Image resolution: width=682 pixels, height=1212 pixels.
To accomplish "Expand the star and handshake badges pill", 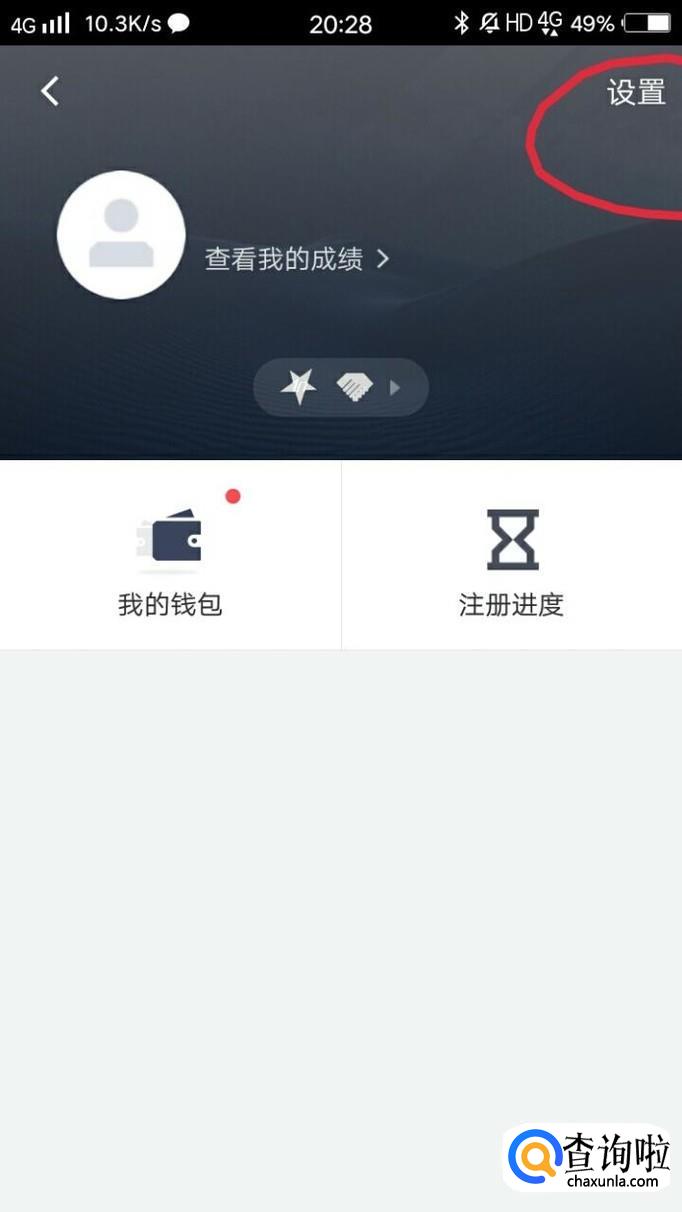I will click(x=341, y=387).
